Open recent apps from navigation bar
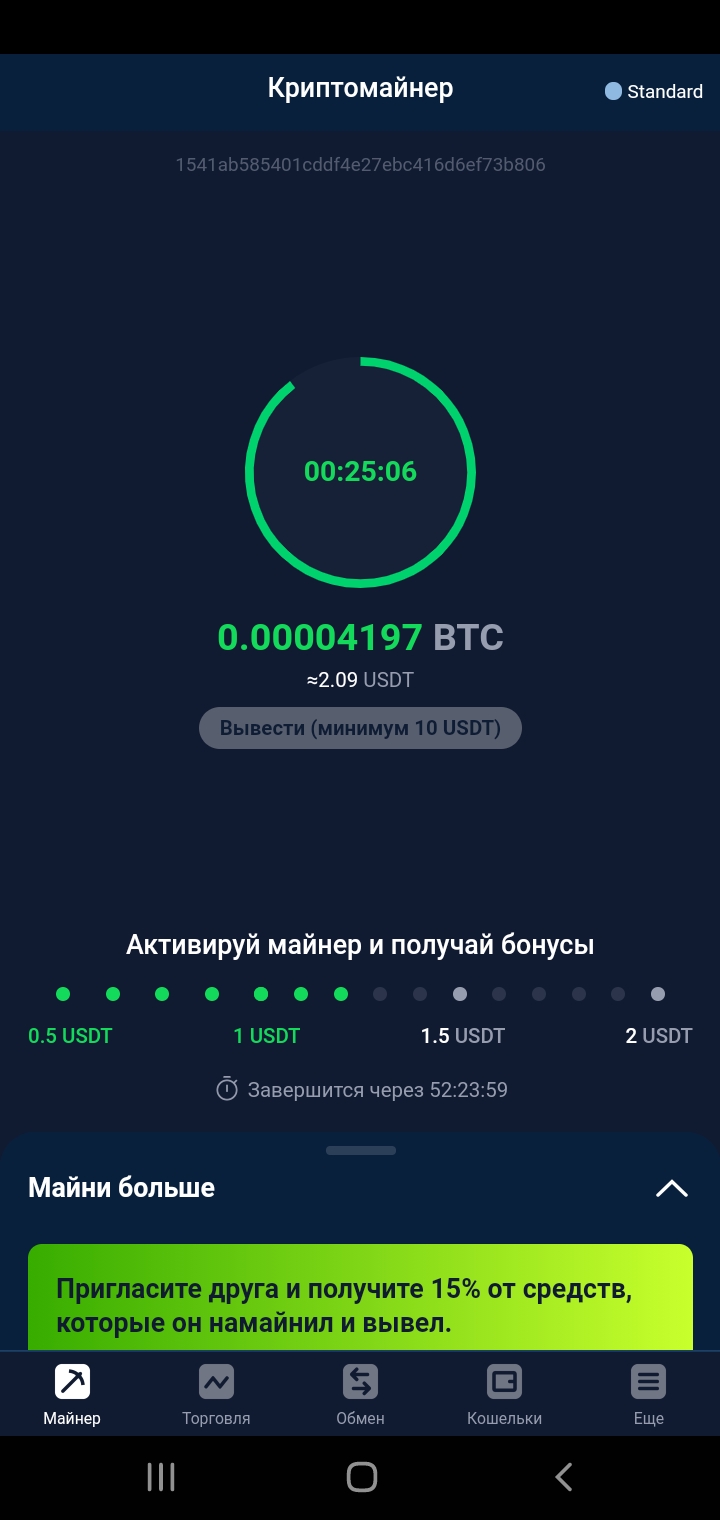Viewport: 720px width, 1520px height. click(x=160, y=1477)
